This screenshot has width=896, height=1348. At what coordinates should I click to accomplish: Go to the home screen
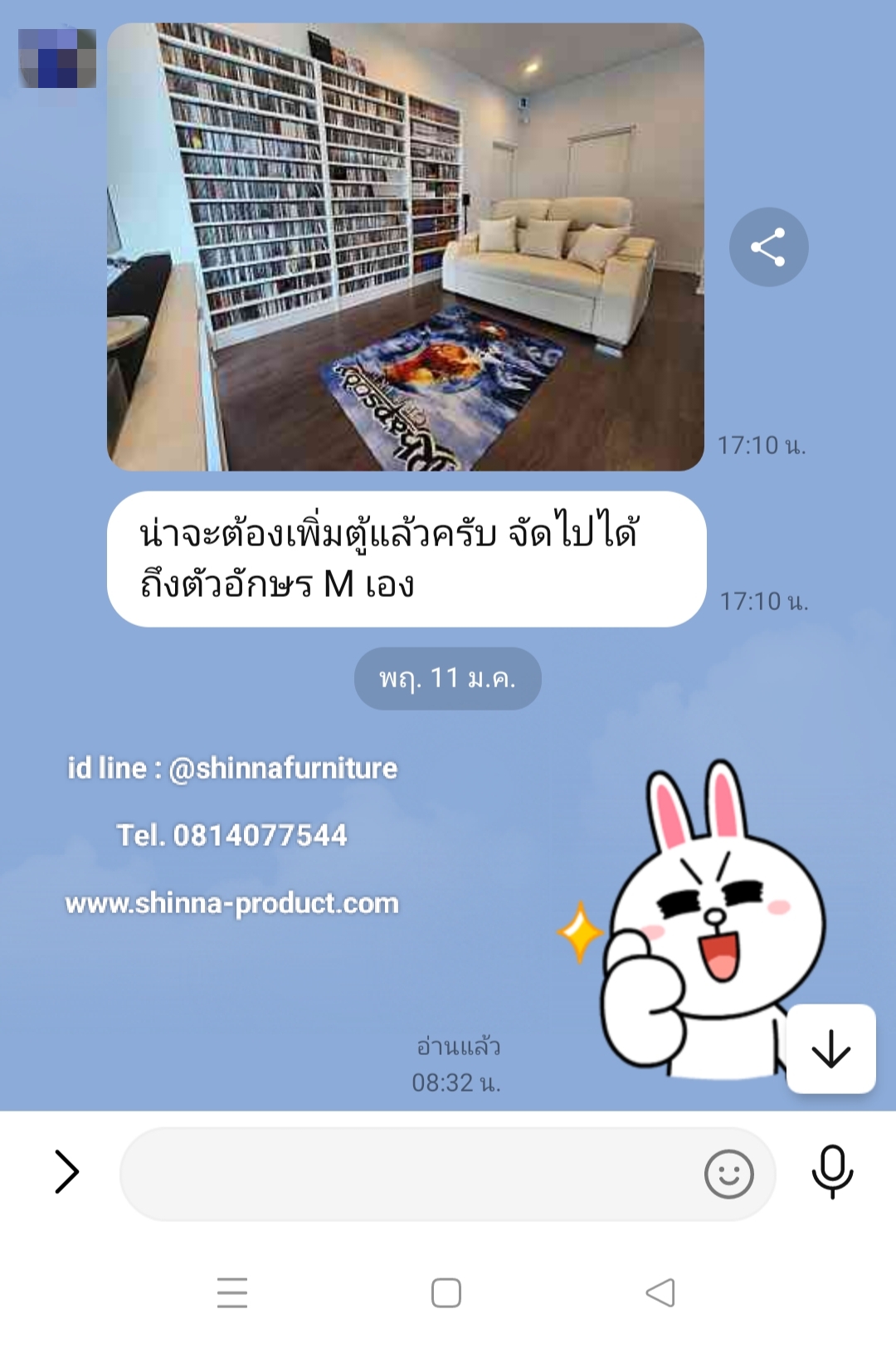[x=446, y=1292]
